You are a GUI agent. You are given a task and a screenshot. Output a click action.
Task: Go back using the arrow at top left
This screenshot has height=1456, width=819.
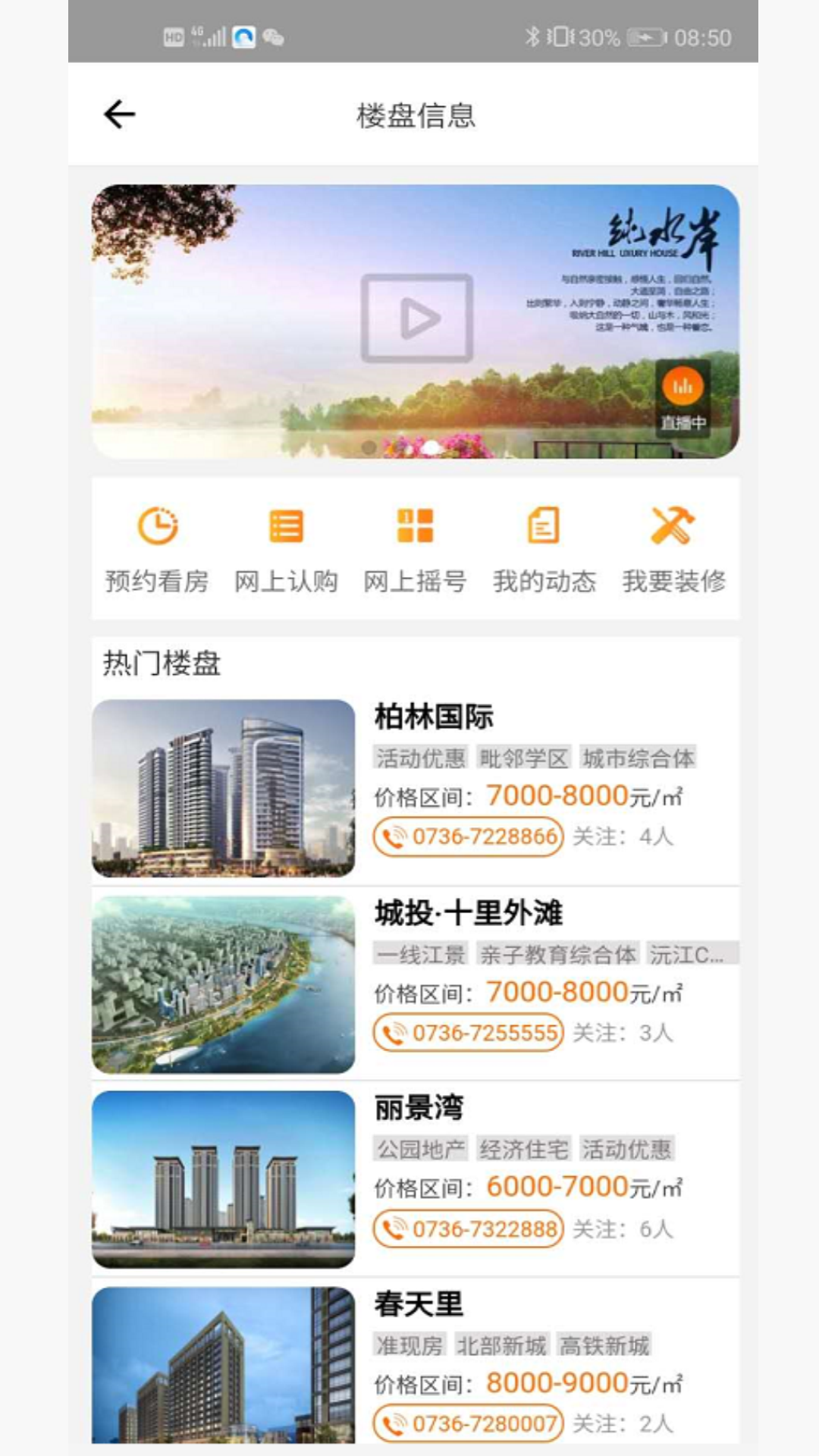tap(118, 114)
